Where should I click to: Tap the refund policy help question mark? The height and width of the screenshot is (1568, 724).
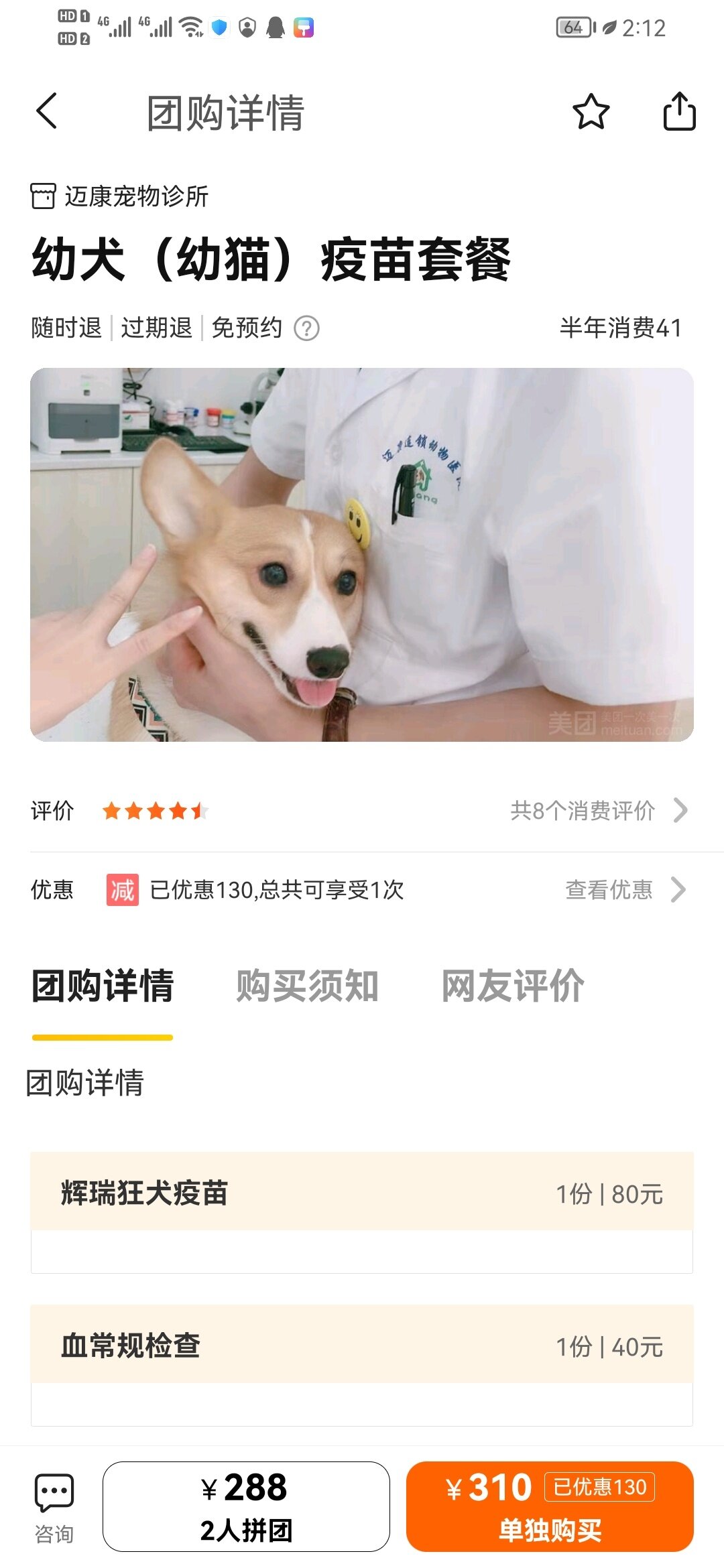point(307,329)
